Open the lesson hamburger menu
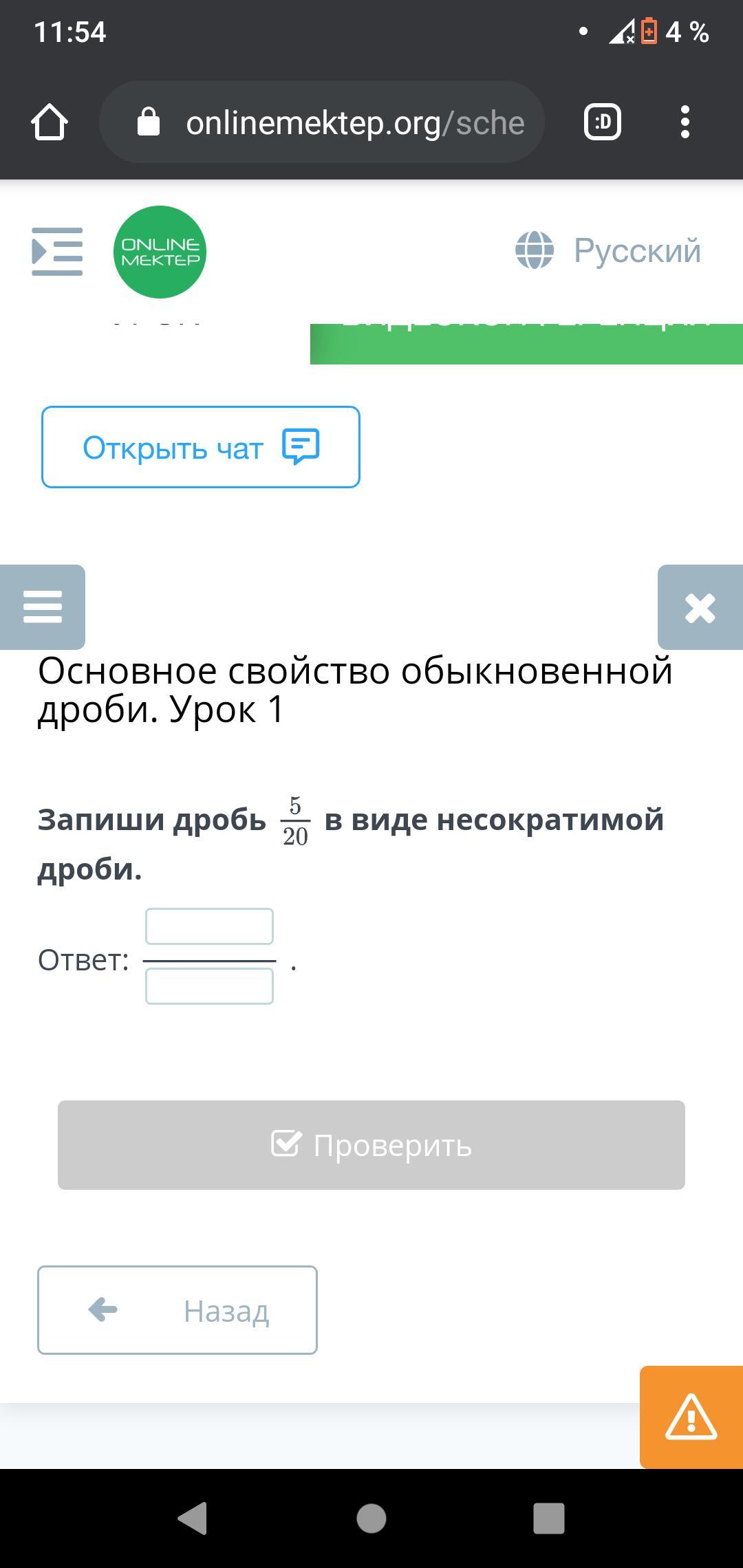 pyautogui.click(x=43, y=607)
